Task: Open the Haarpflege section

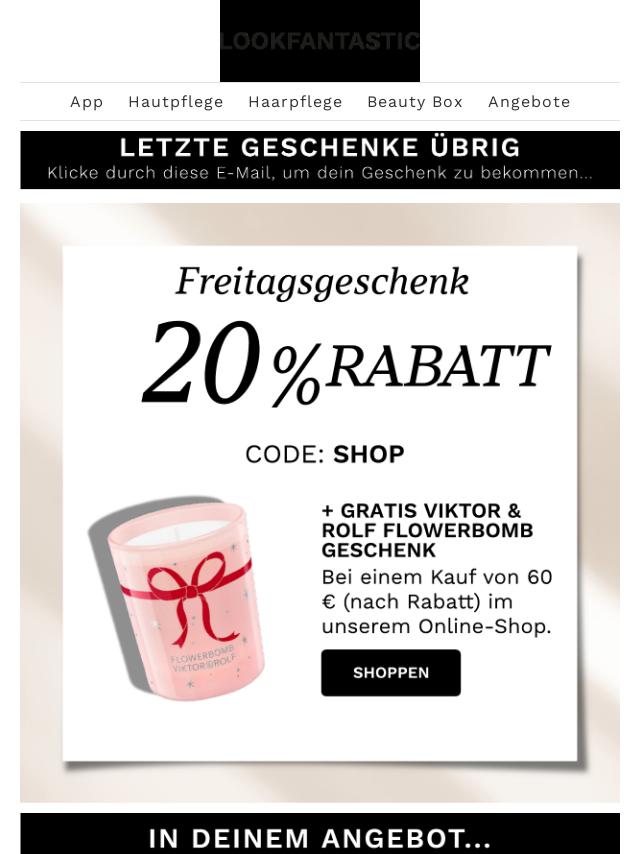Action: pos(295,102)
